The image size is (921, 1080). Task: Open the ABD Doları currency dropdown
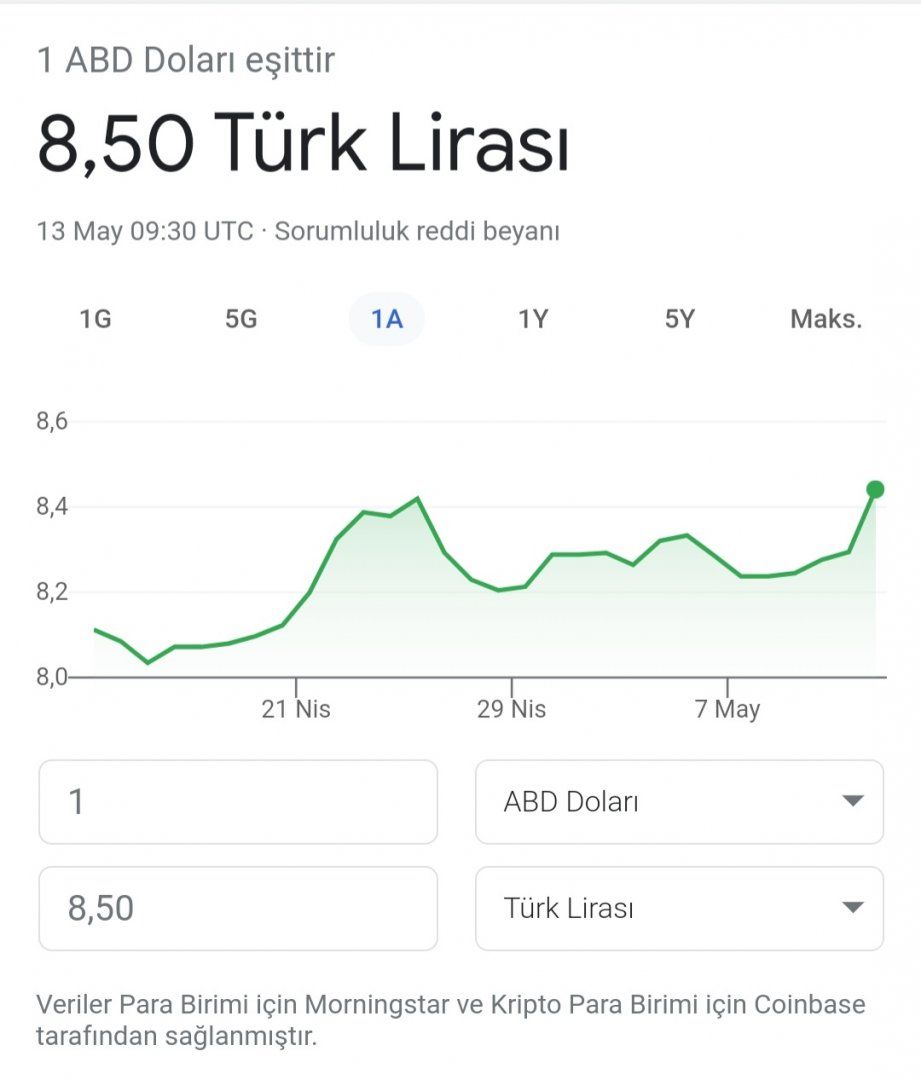[x=679, y=802]
